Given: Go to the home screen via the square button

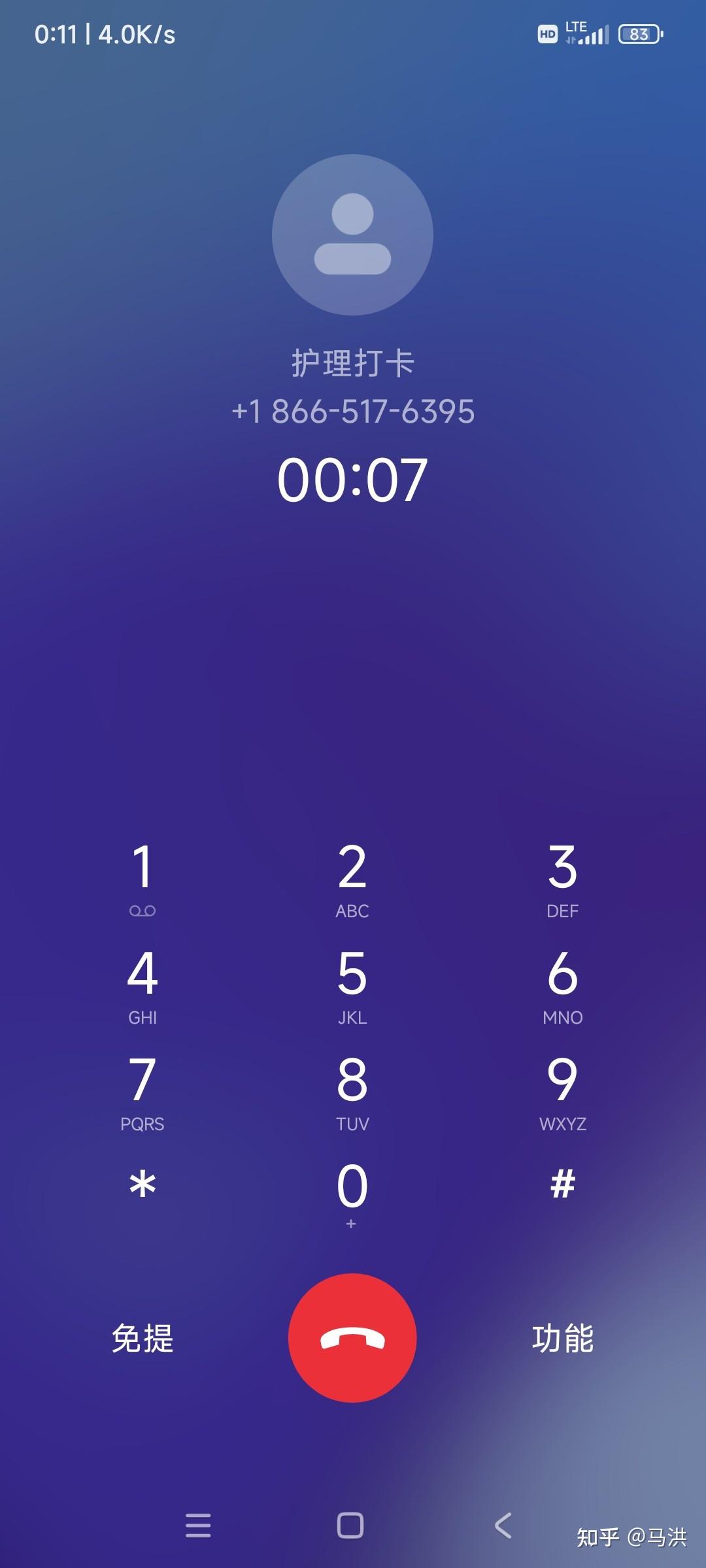Looking at the screenshot, I should tap(350, 1526).
